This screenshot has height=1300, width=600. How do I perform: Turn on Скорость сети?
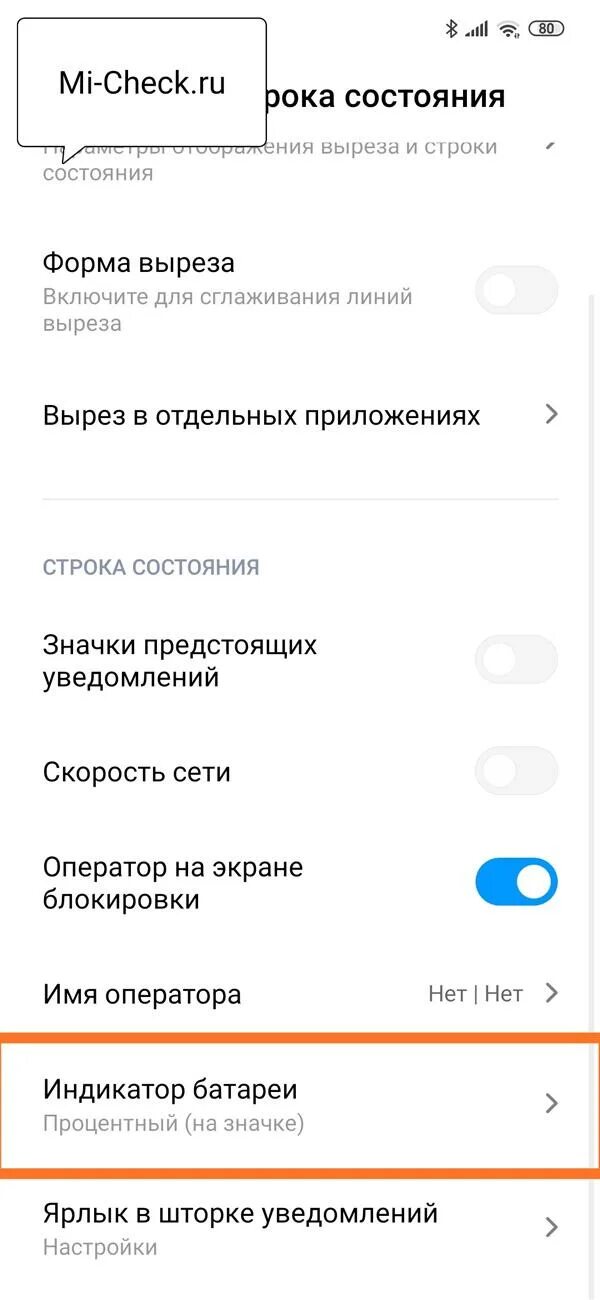(x=515, y=771)
